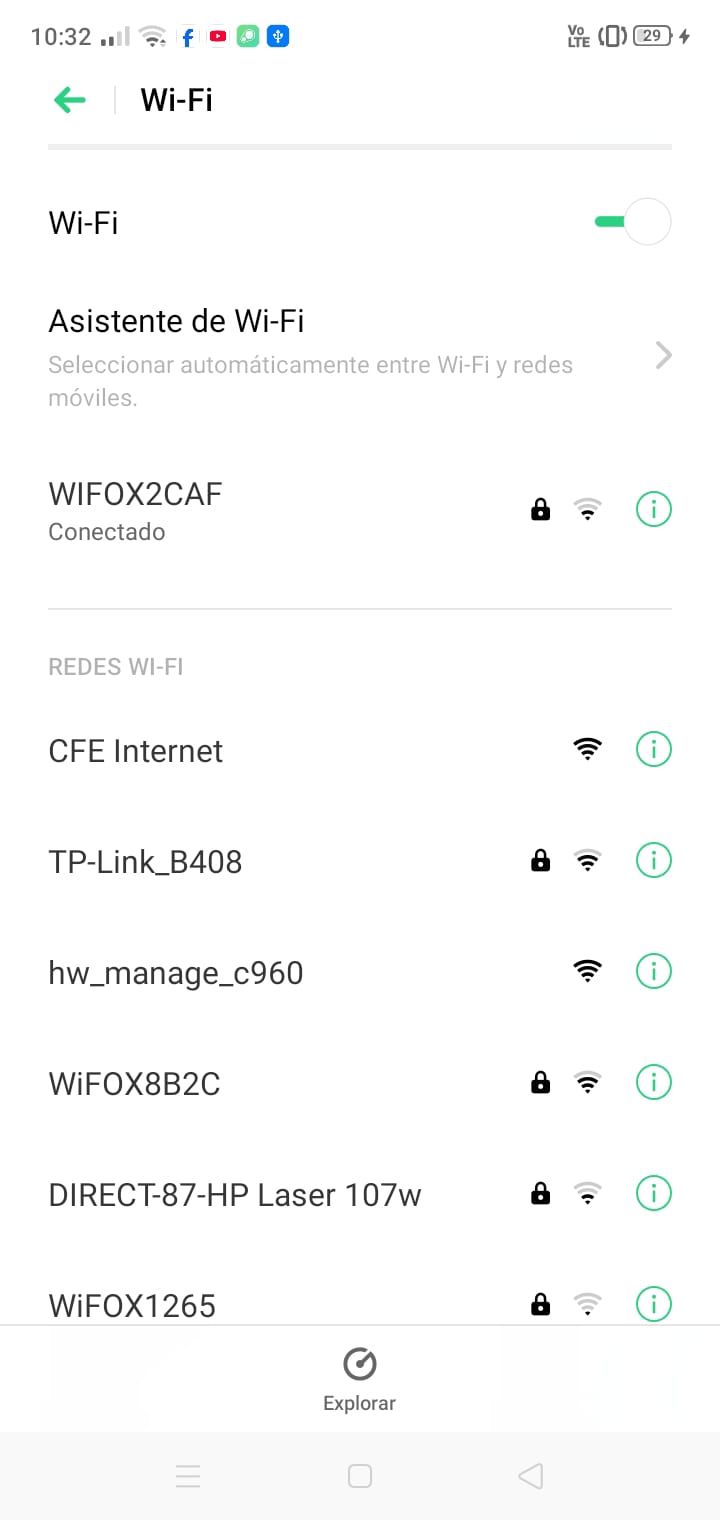View details icon for CFE Internet
The width and height of the screenshot is (720, 1520).
point(654,749)
